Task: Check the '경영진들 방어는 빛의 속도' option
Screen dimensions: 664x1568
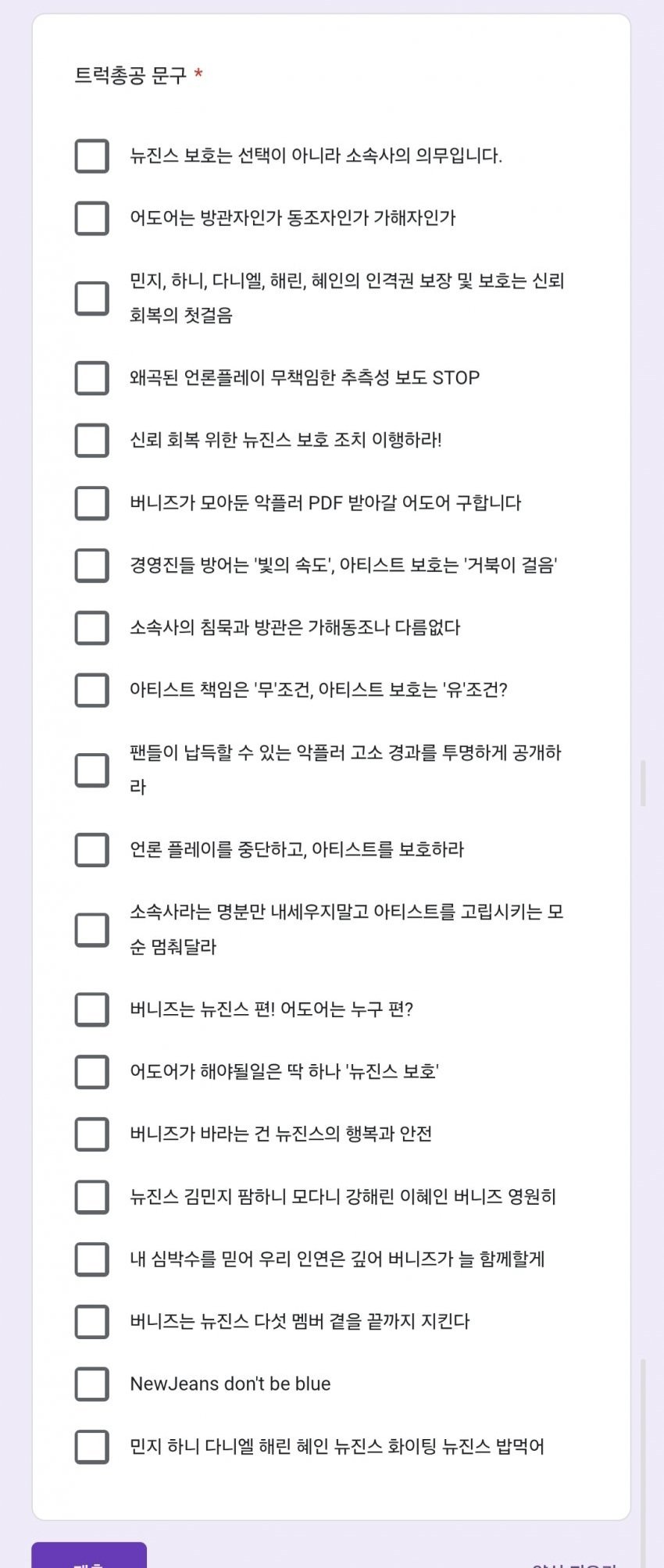Action: [92, 566]
